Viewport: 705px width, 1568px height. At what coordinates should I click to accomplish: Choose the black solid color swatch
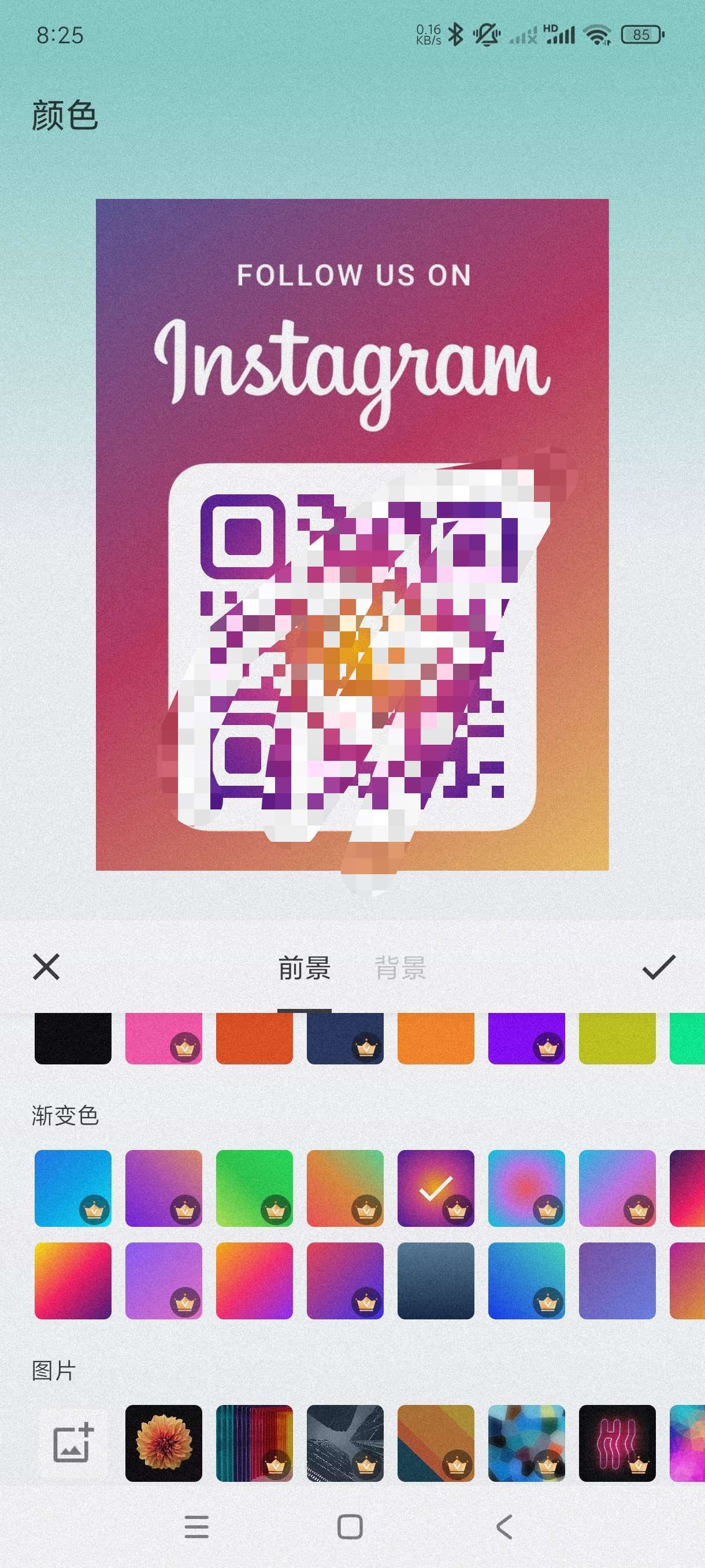click(x=73, y=1038)
